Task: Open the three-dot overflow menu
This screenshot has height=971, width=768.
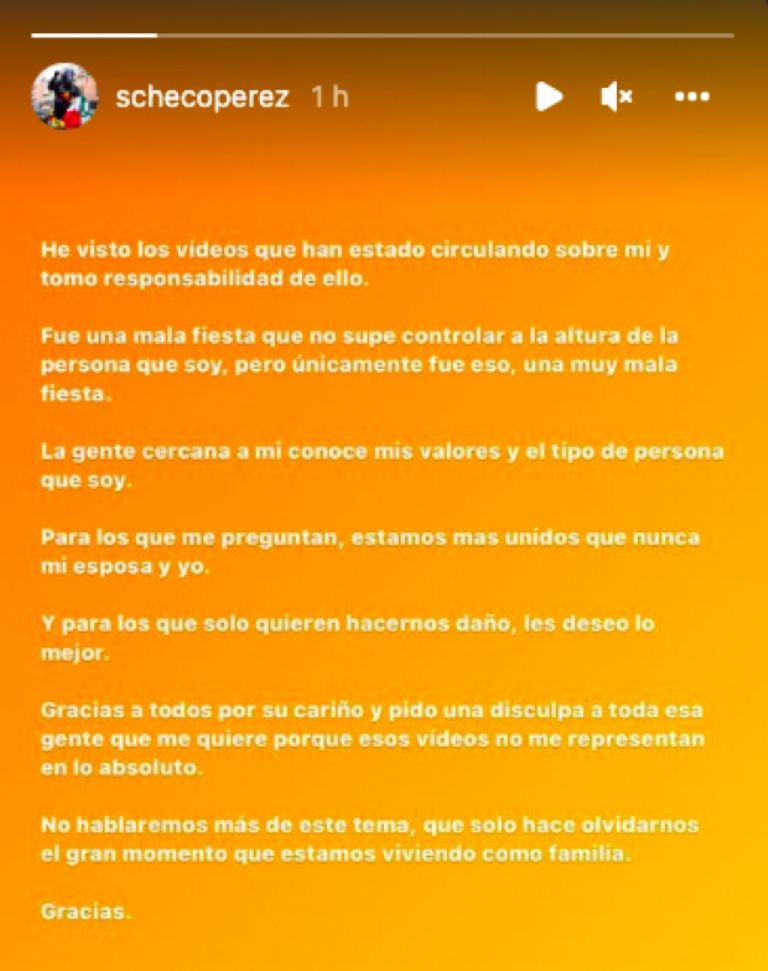Action: [692, 96]
